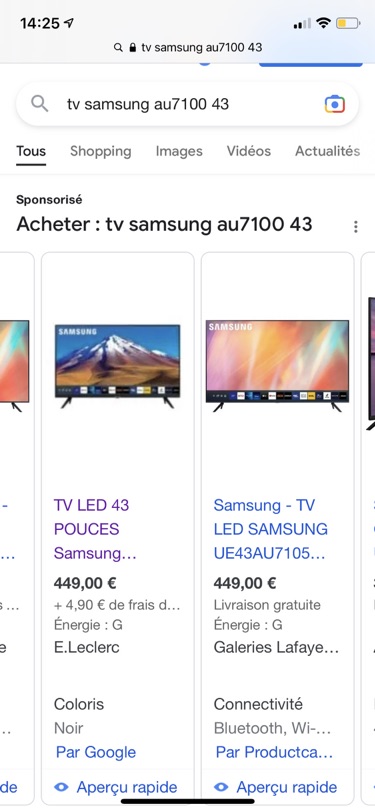Viewport: 375px width, 812px height.
Task: Open Aperçu rapide for the Galeries Lafayette TV
Action: click(276, 788)
